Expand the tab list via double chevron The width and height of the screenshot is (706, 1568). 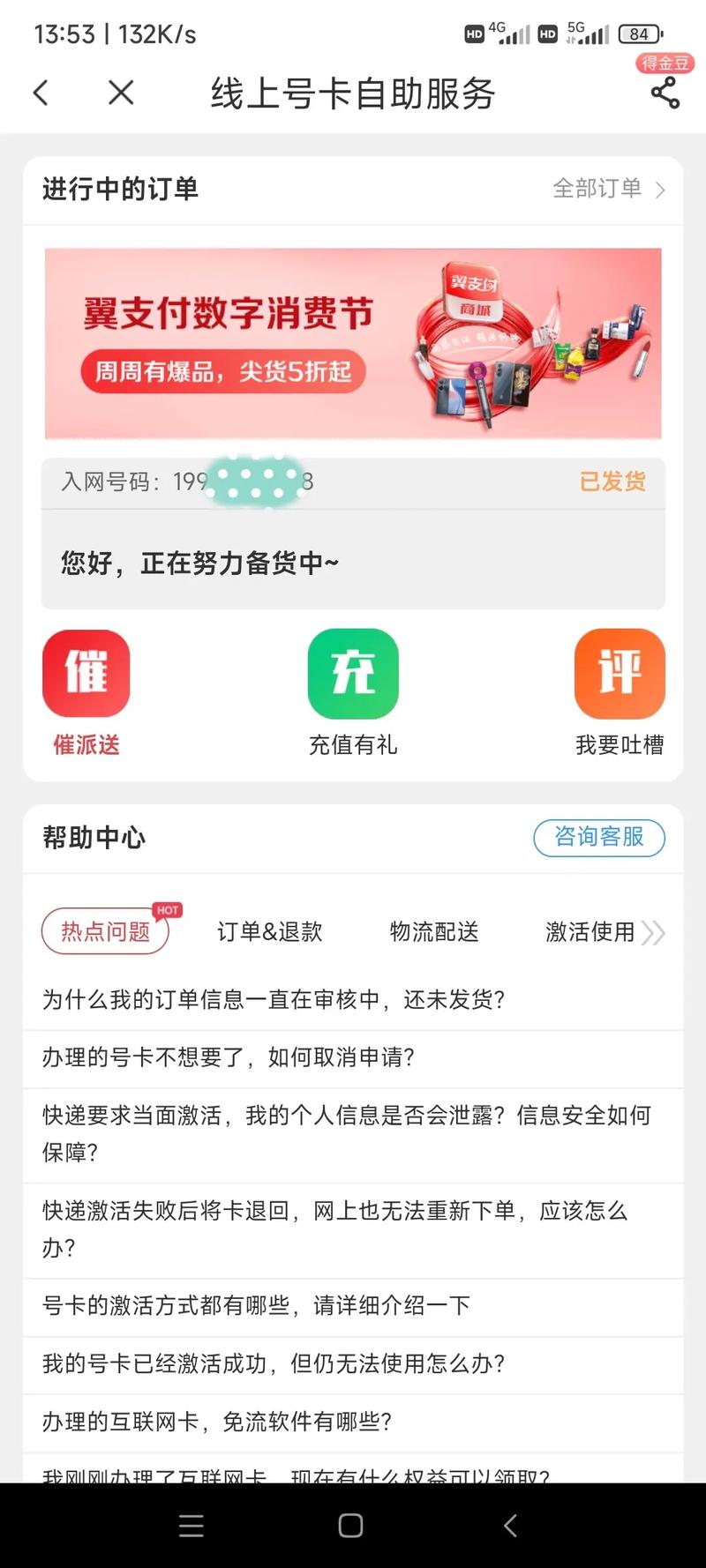654,932
